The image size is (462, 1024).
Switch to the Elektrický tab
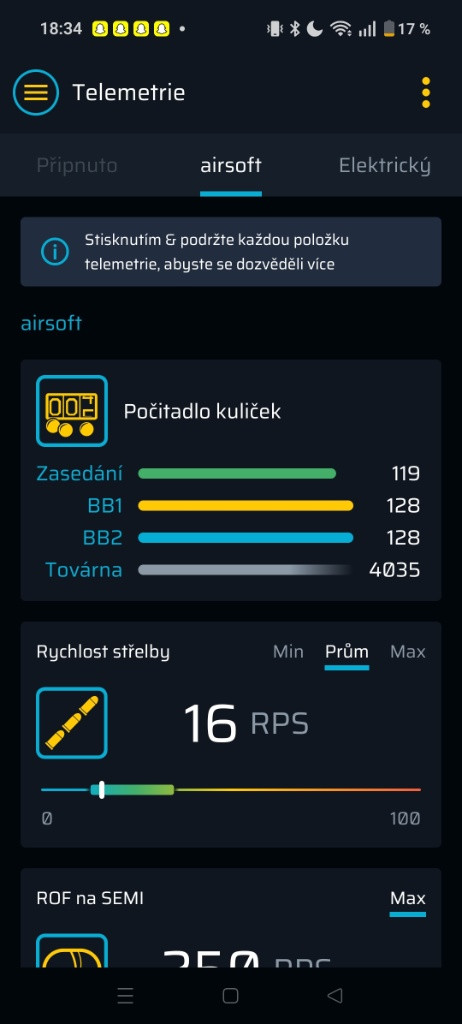(384, 165)
